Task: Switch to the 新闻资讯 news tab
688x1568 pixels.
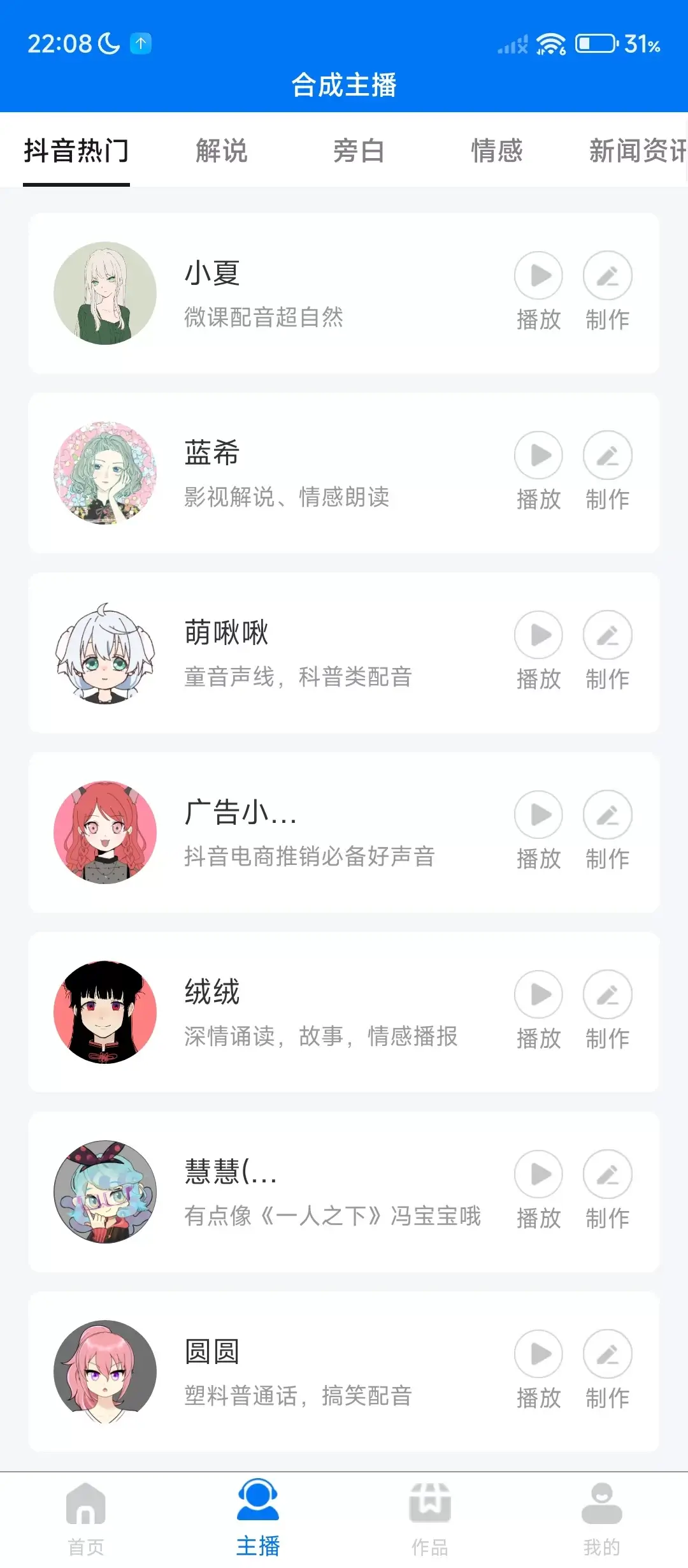Action: click(636, 151)
